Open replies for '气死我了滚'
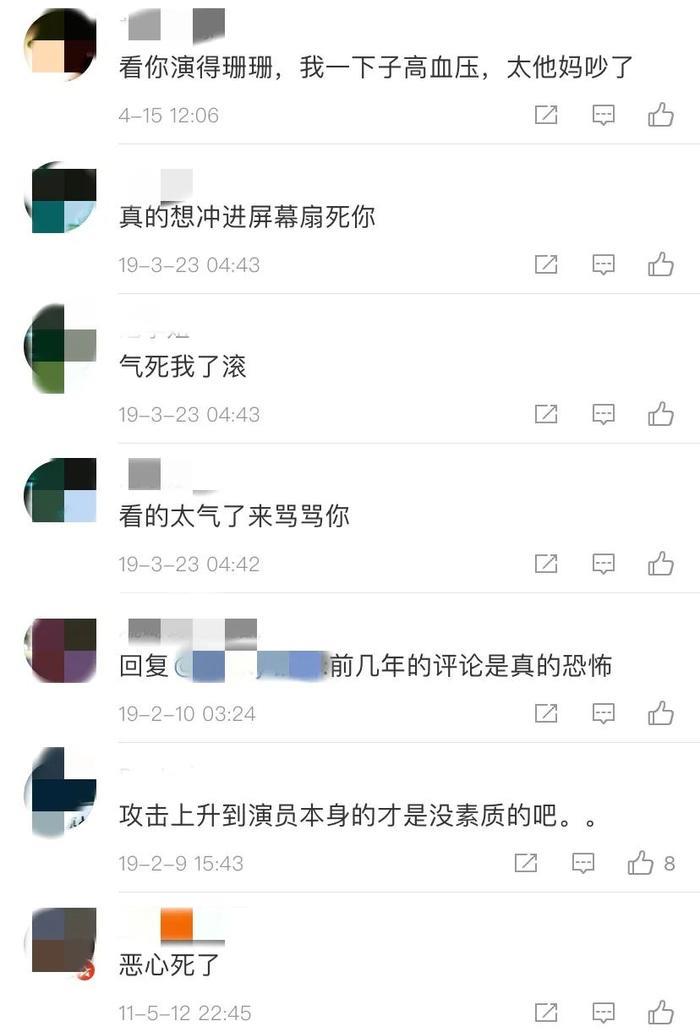 point(603,414)
